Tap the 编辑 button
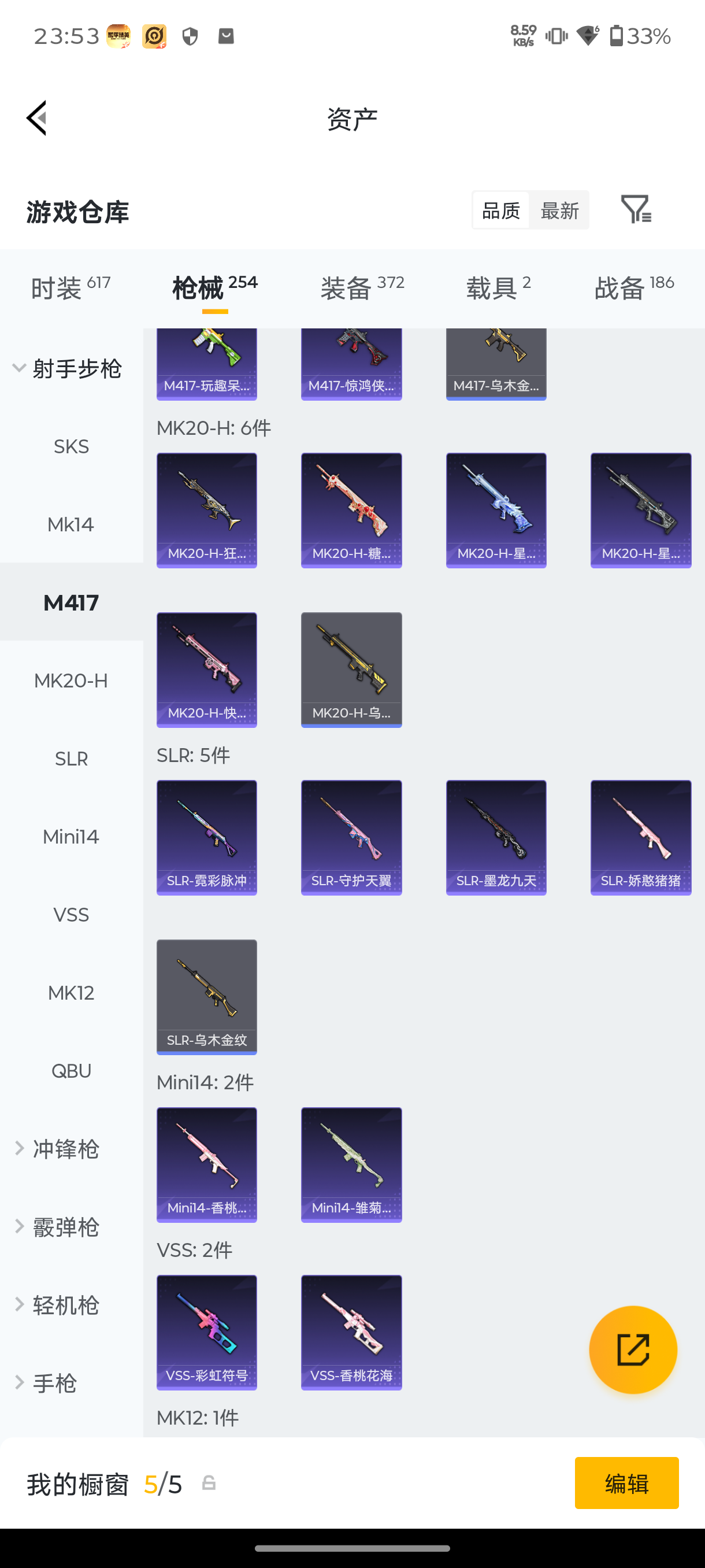Image resolution: width=705 pixels, height=1568 pixels. coord(626,1483)
